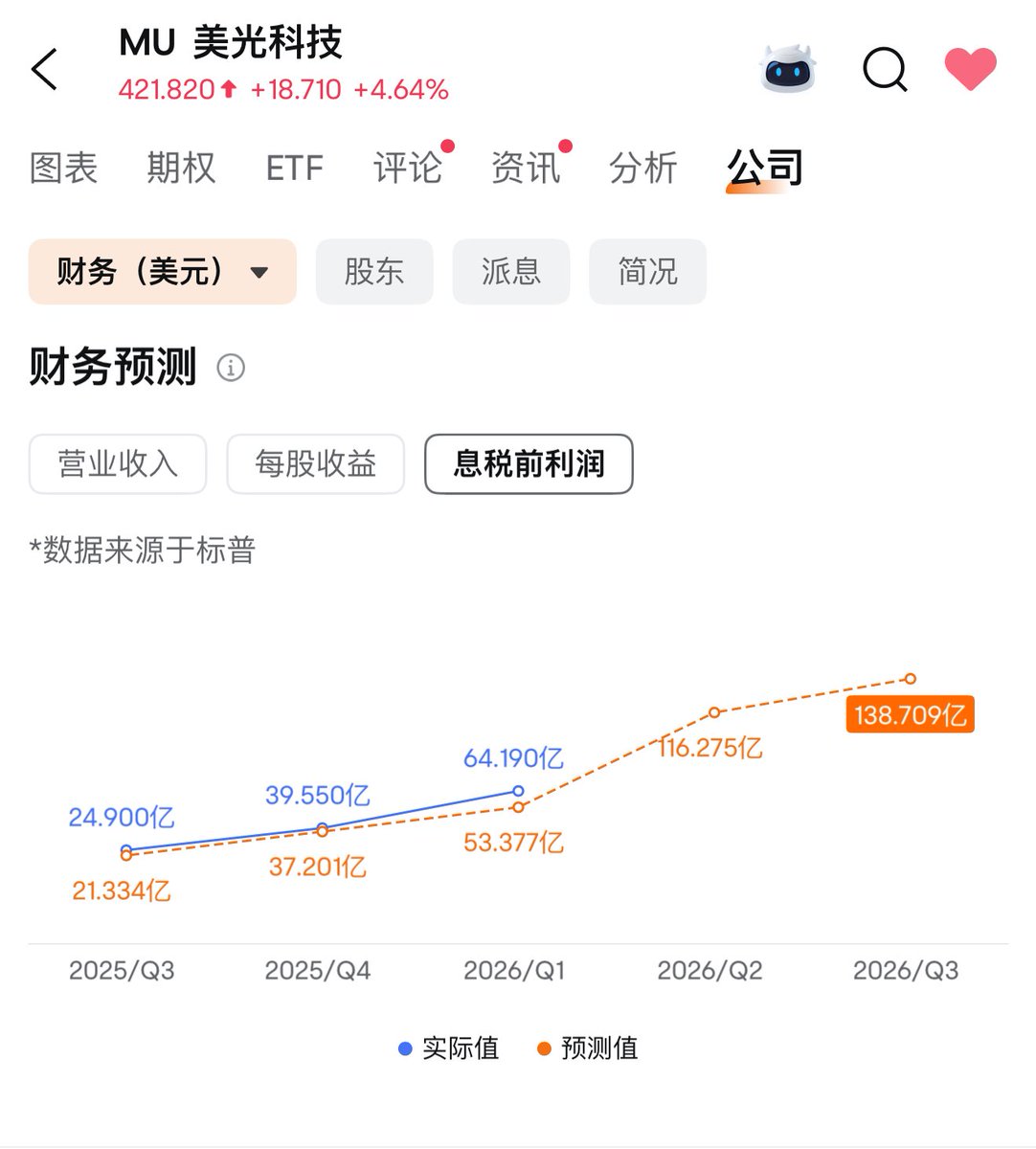This screenshot has height=1149, width=1036.
Task: Switch to the 期权 tab
Action: coord(181,168)
